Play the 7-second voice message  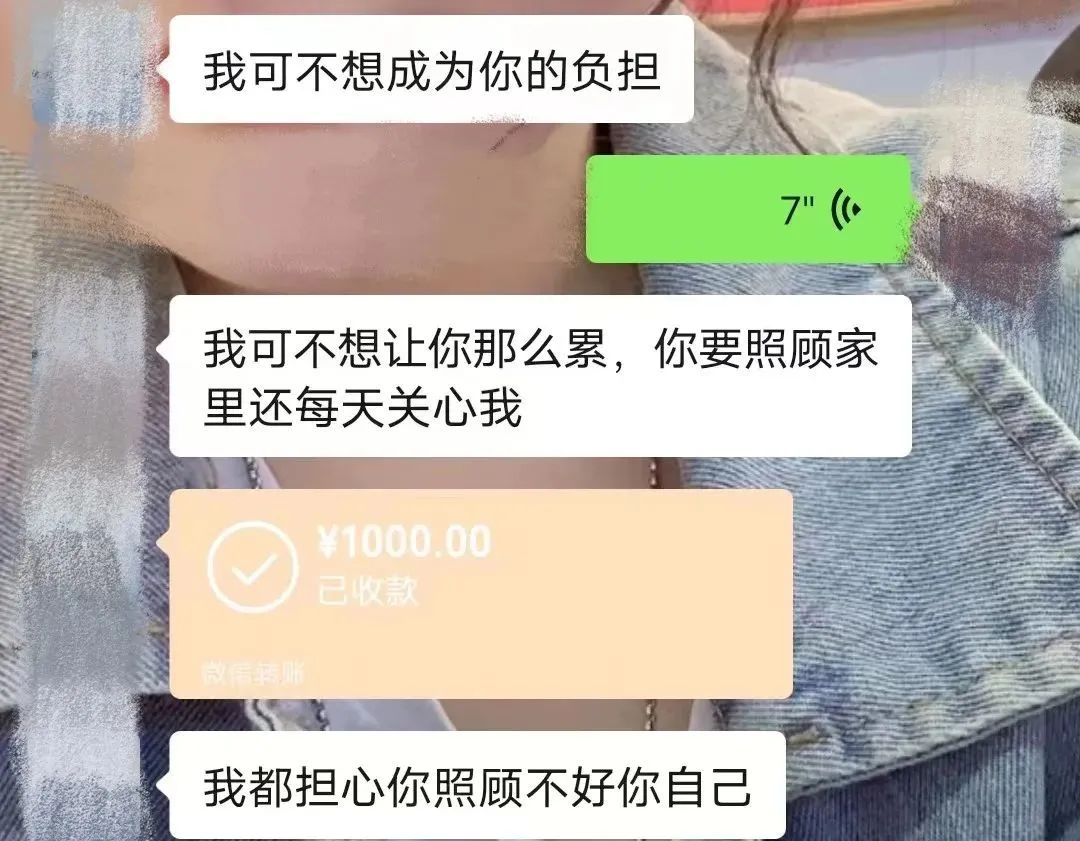pos(748,210)
